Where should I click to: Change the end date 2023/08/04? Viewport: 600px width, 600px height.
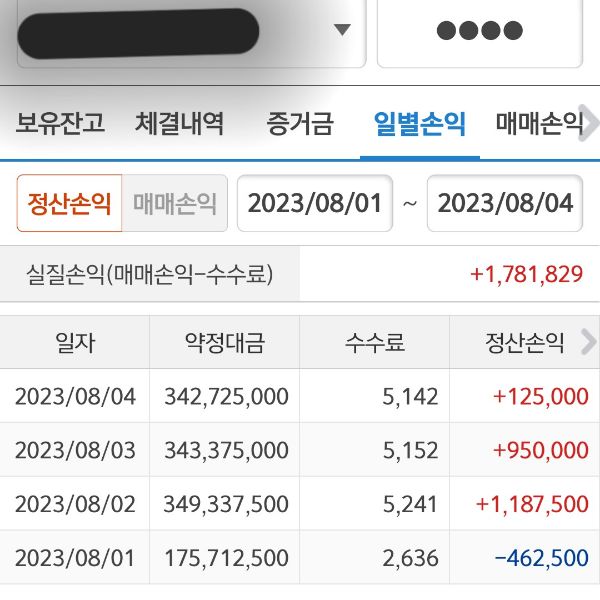[x=505, y=204]
